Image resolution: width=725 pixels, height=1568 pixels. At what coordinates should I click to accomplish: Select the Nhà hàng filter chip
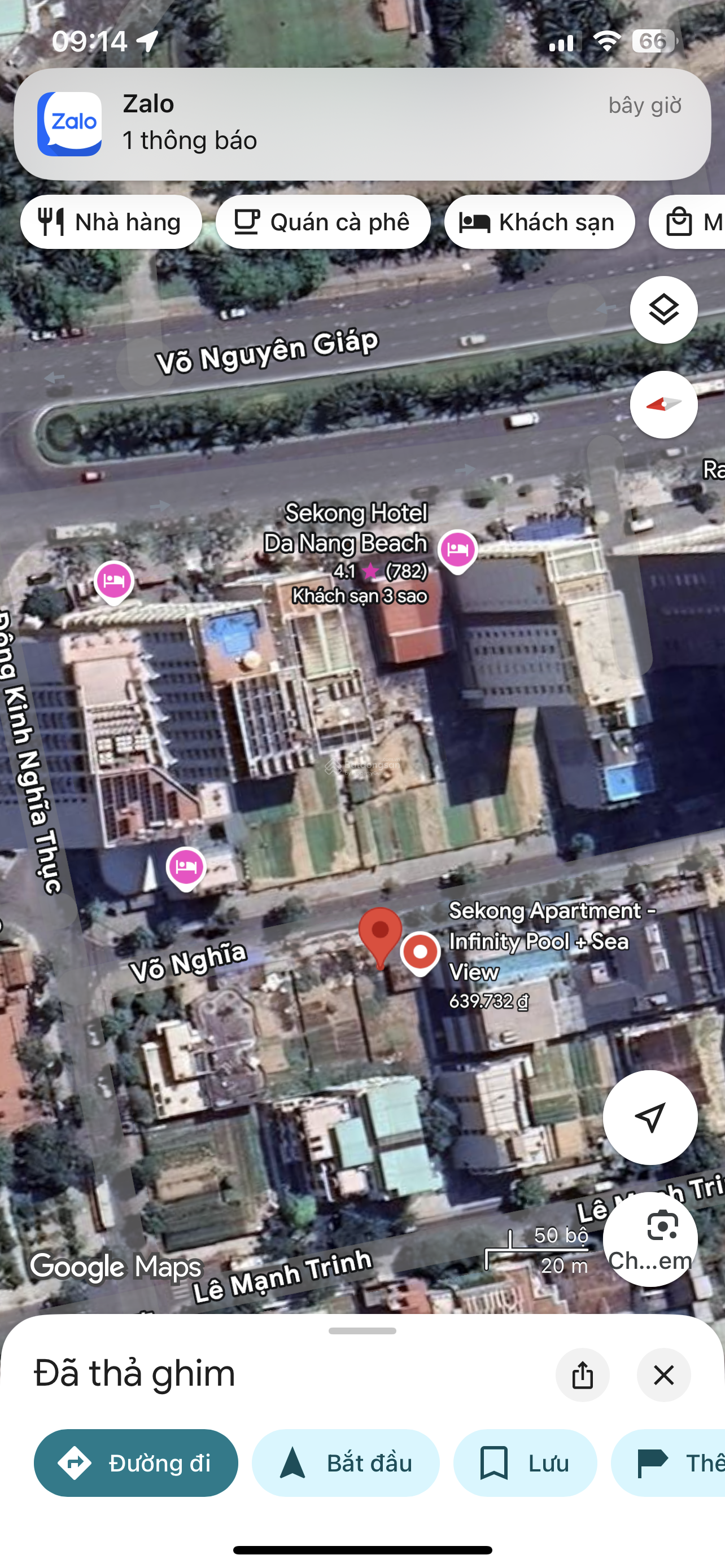tap(111, 222)
